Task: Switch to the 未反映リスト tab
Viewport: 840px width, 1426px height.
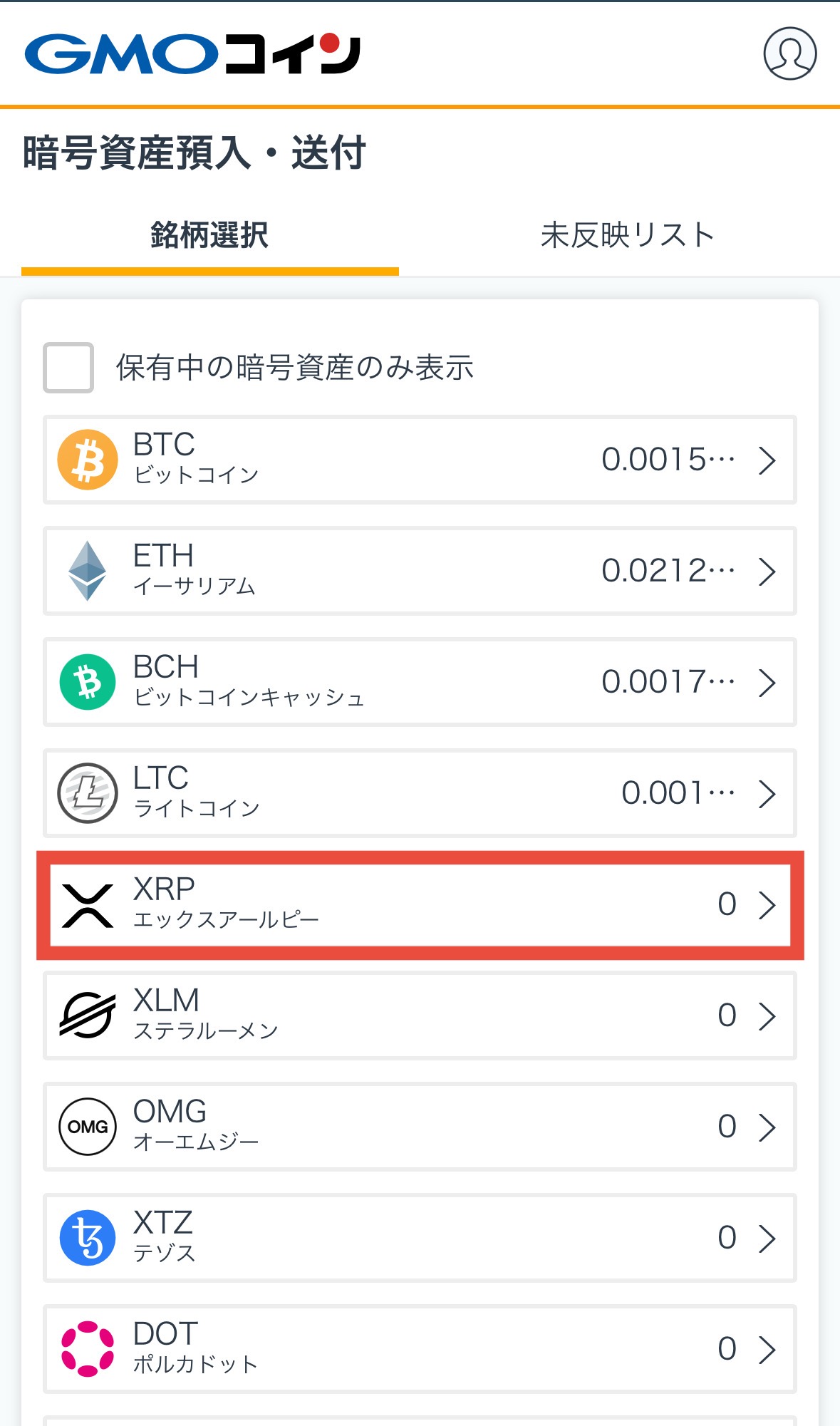Action: (x=627, y=235)
